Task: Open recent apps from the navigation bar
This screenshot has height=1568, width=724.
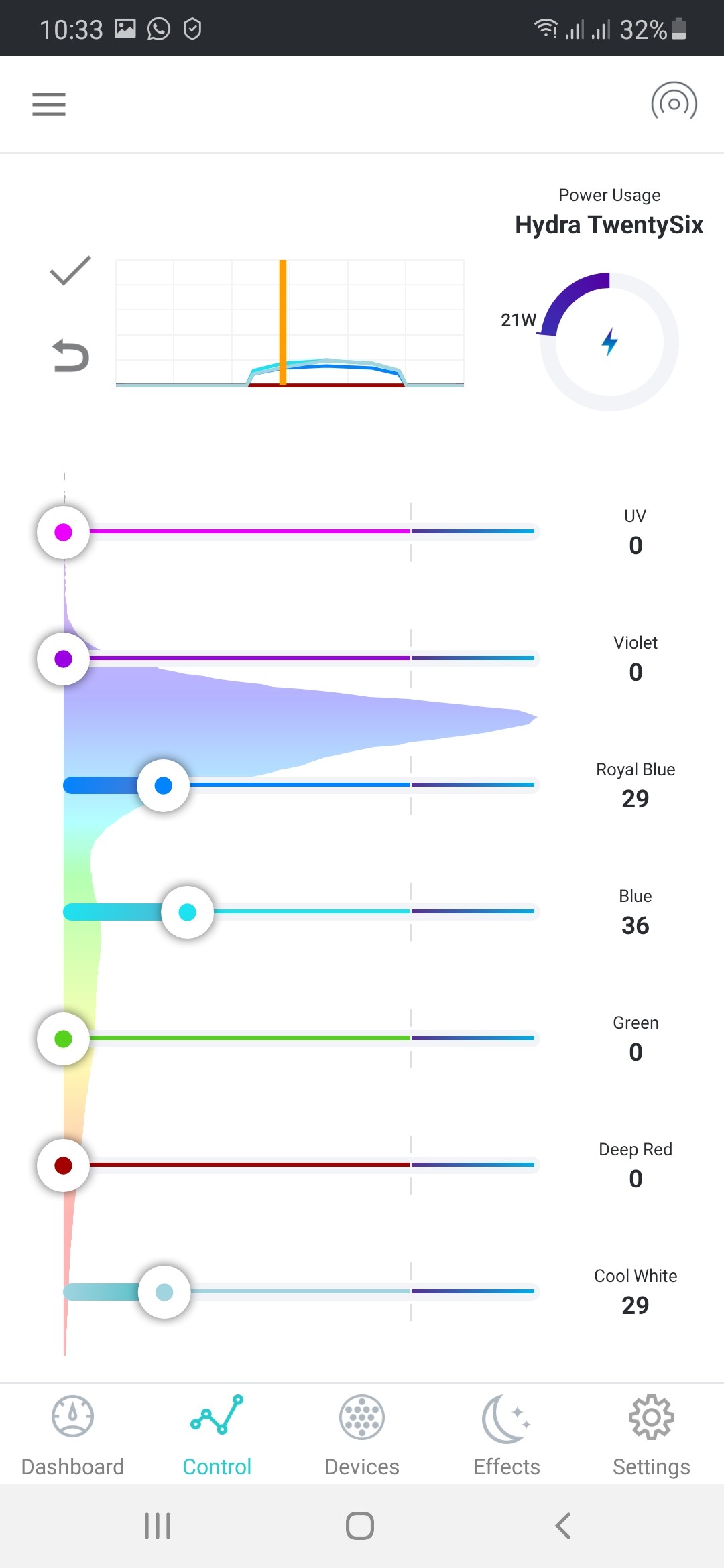Action: (x=158, y=1526)
